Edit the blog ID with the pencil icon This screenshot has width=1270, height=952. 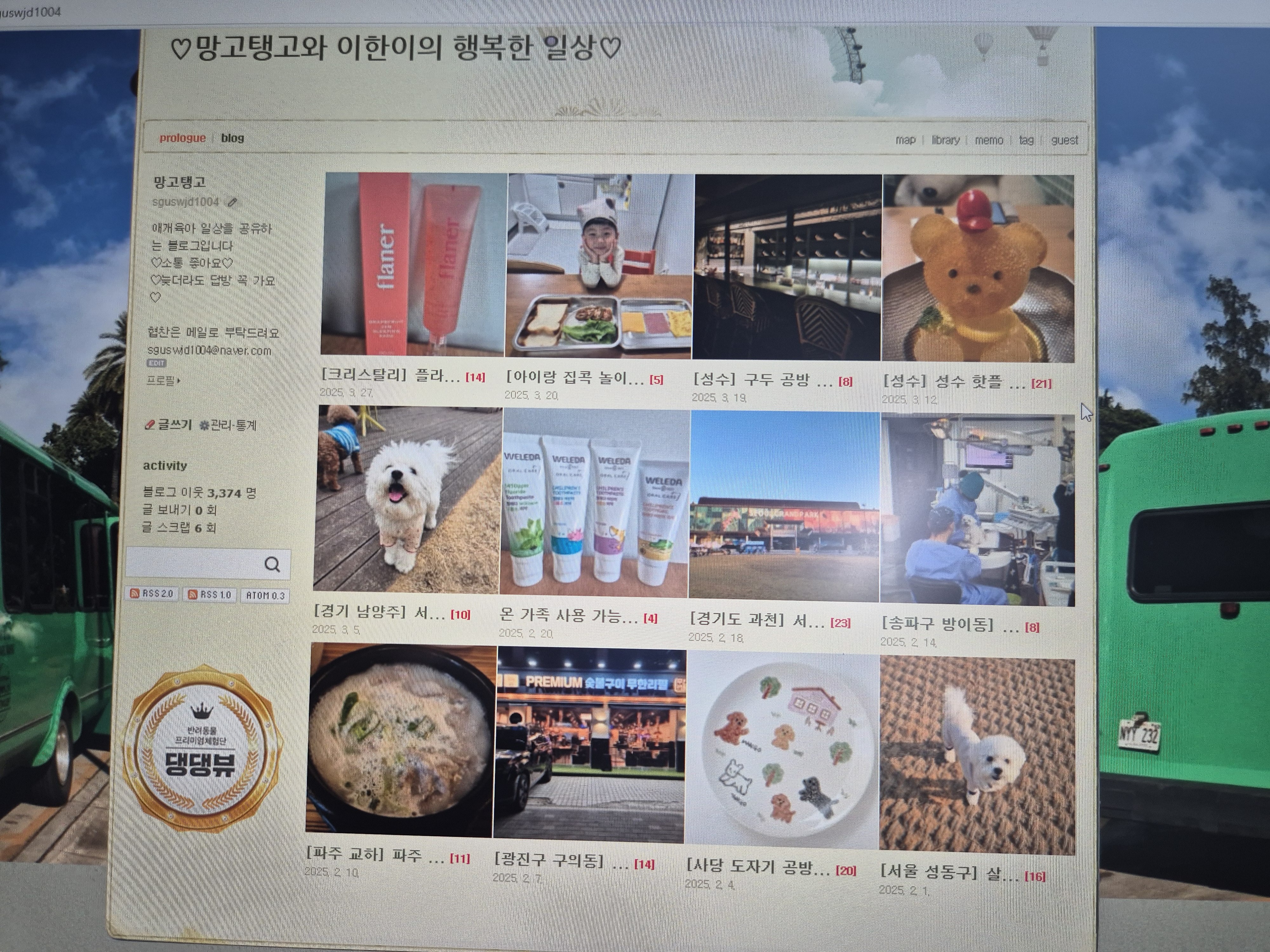pyautogui.click(x=232, y=202)
